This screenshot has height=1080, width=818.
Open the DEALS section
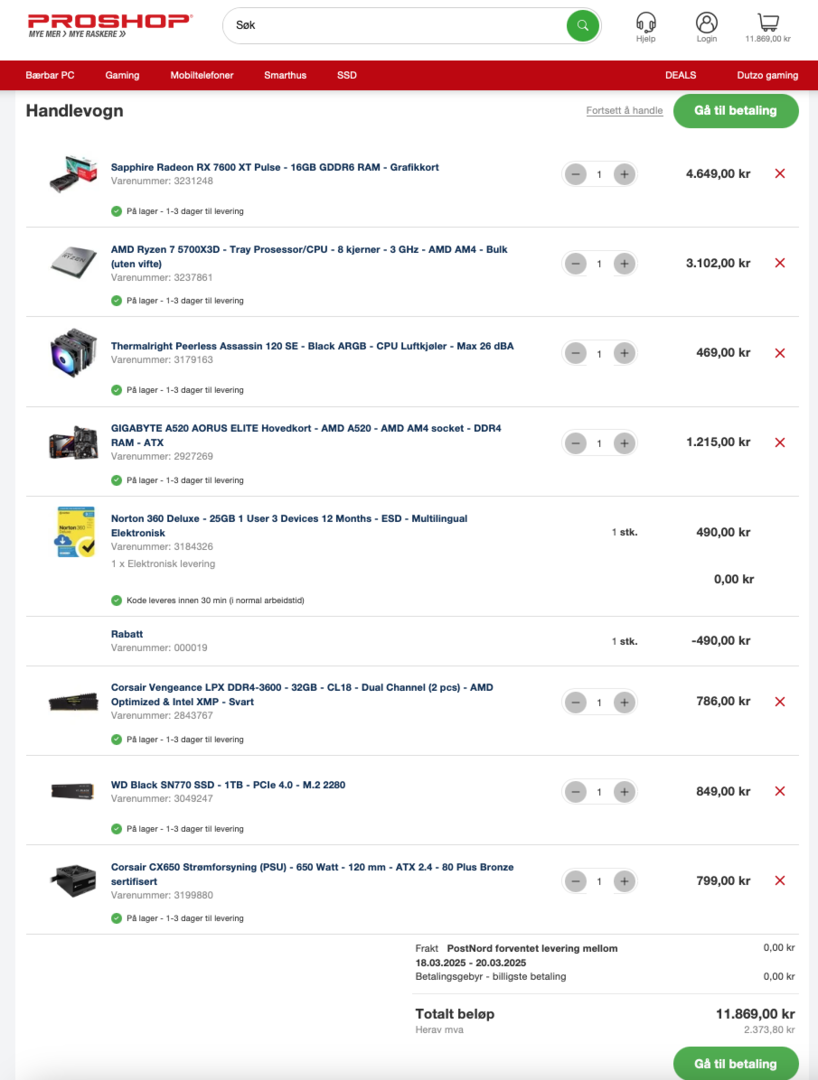point(680,75)
